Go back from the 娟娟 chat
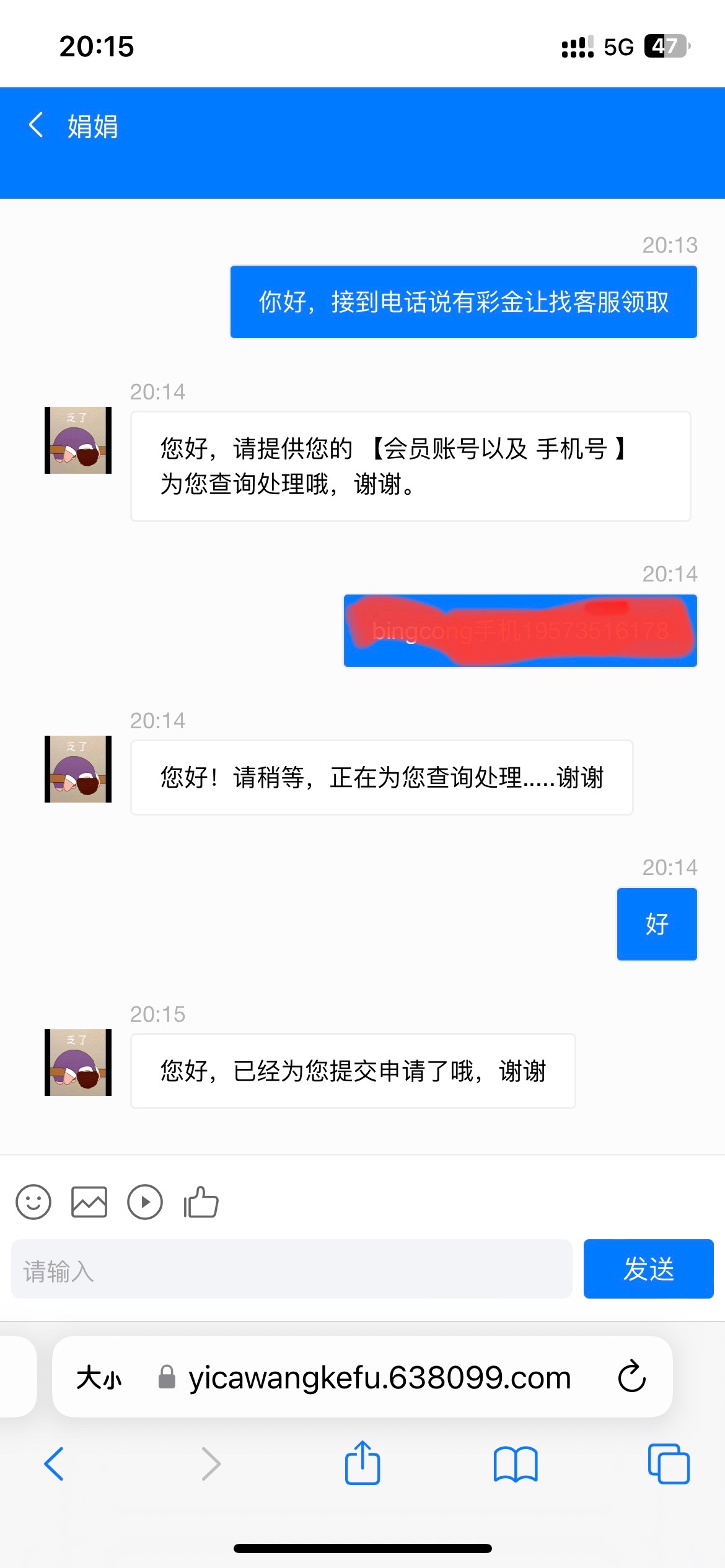This screenshot has width=725, height=1568. tap(36, 125)
